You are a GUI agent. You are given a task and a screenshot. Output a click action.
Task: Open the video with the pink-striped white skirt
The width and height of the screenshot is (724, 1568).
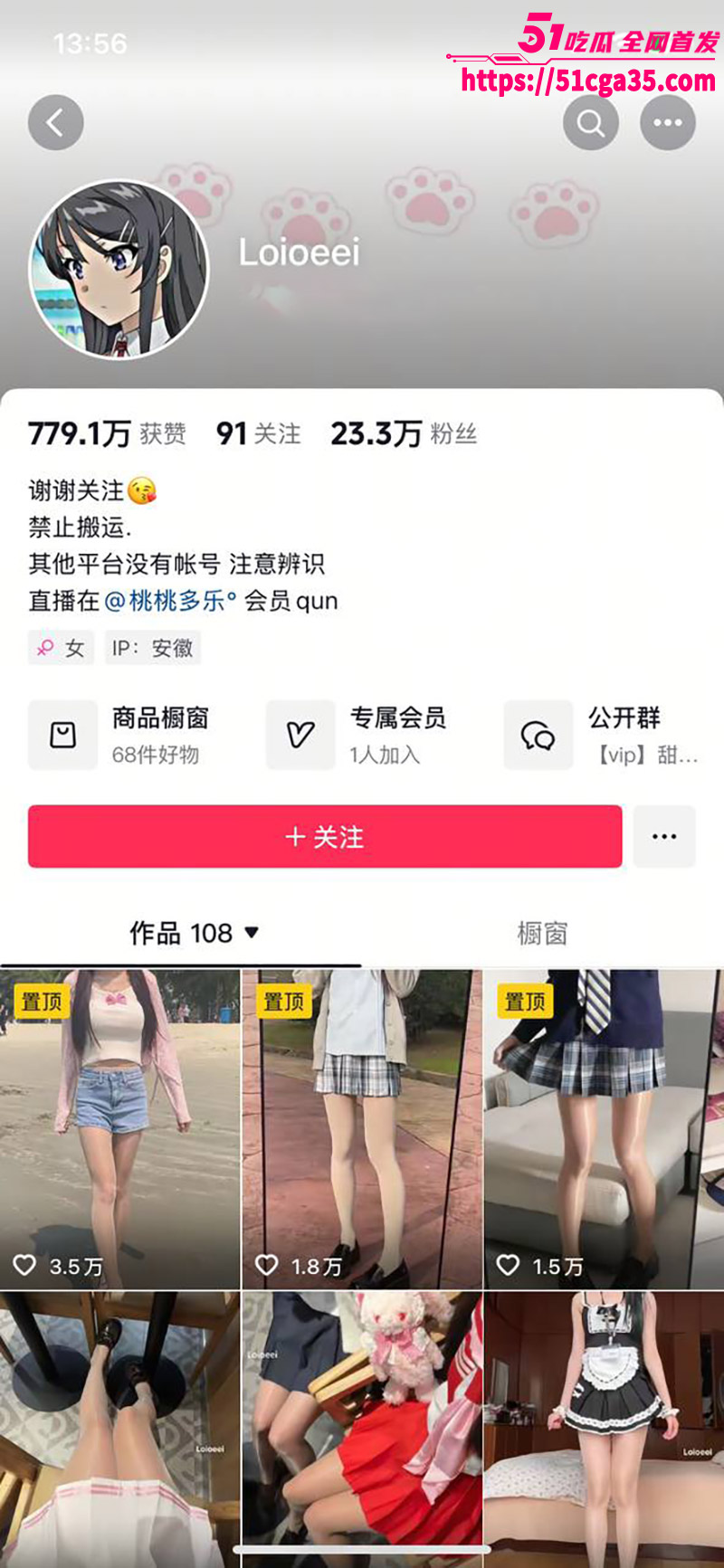pos(119,1430)
